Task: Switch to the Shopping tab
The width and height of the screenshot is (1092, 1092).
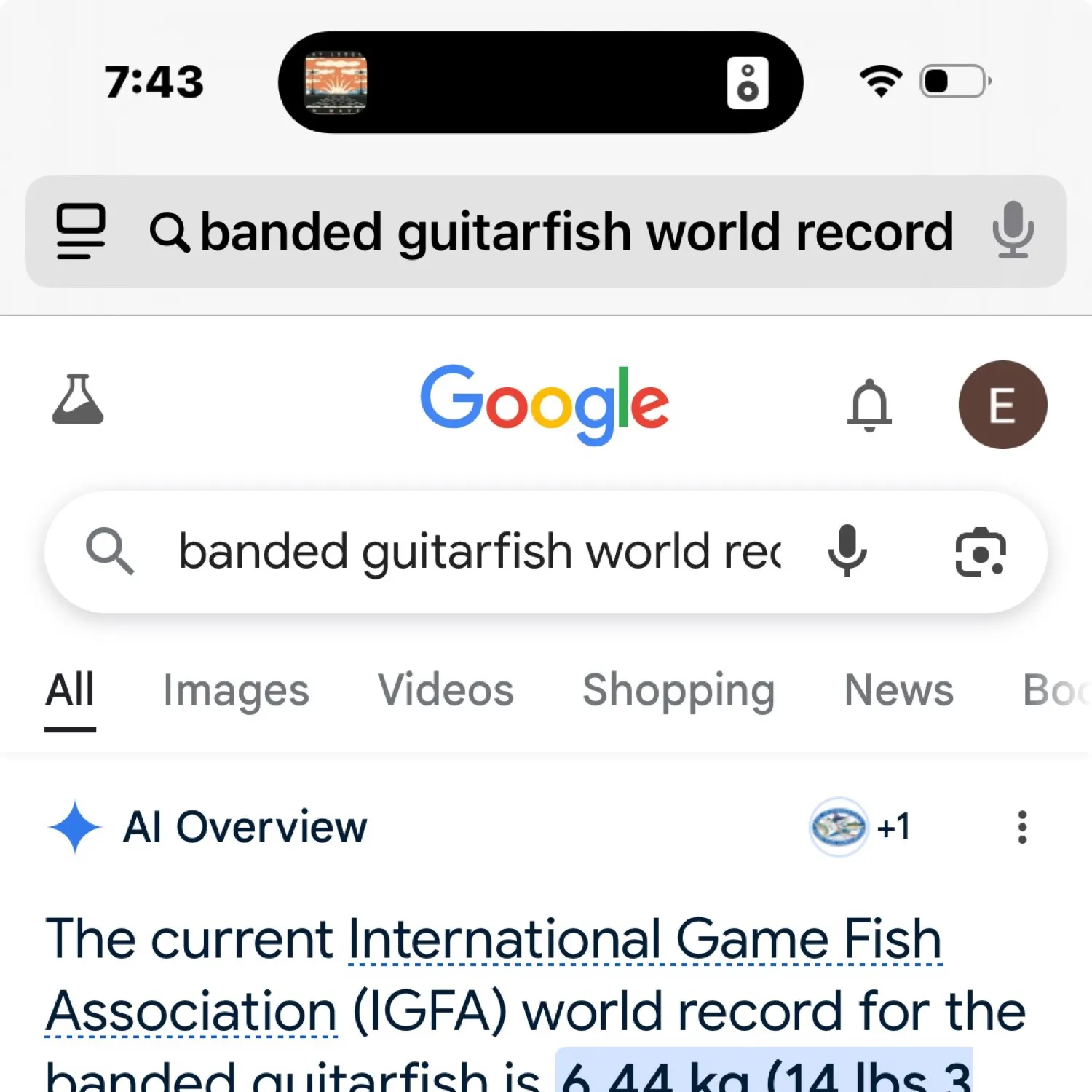Action: click(x=678, y=690)
